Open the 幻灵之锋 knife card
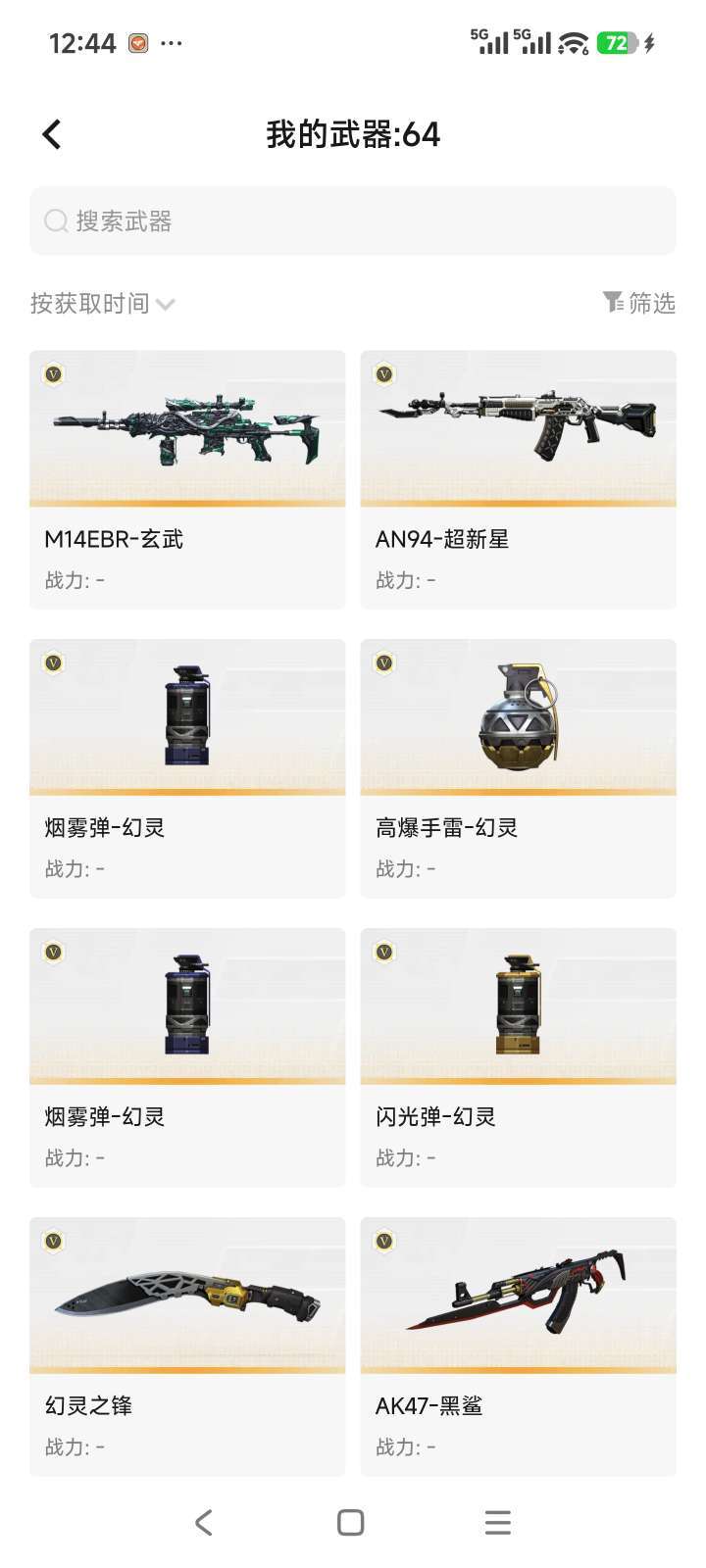This screenshot has width=706, height=1568. 187,1347
